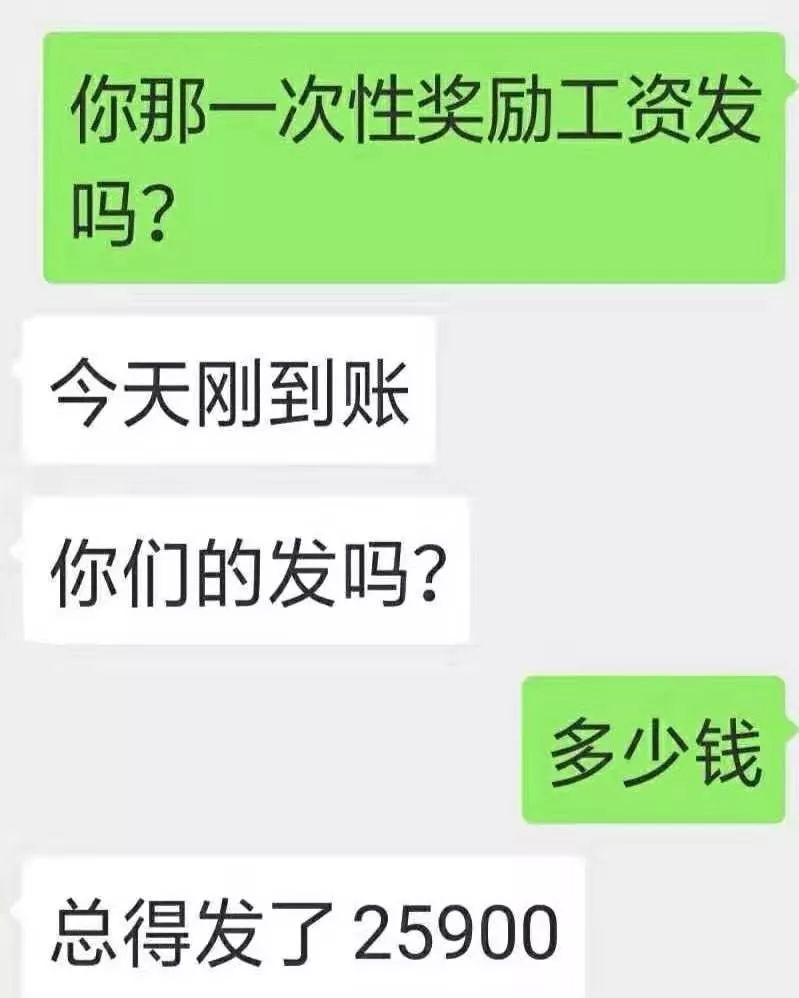This screenshot has height=998, width=799.
Task: Click the green bubble 多少钱
Action: pyautogui.click(x=655, y=750)
